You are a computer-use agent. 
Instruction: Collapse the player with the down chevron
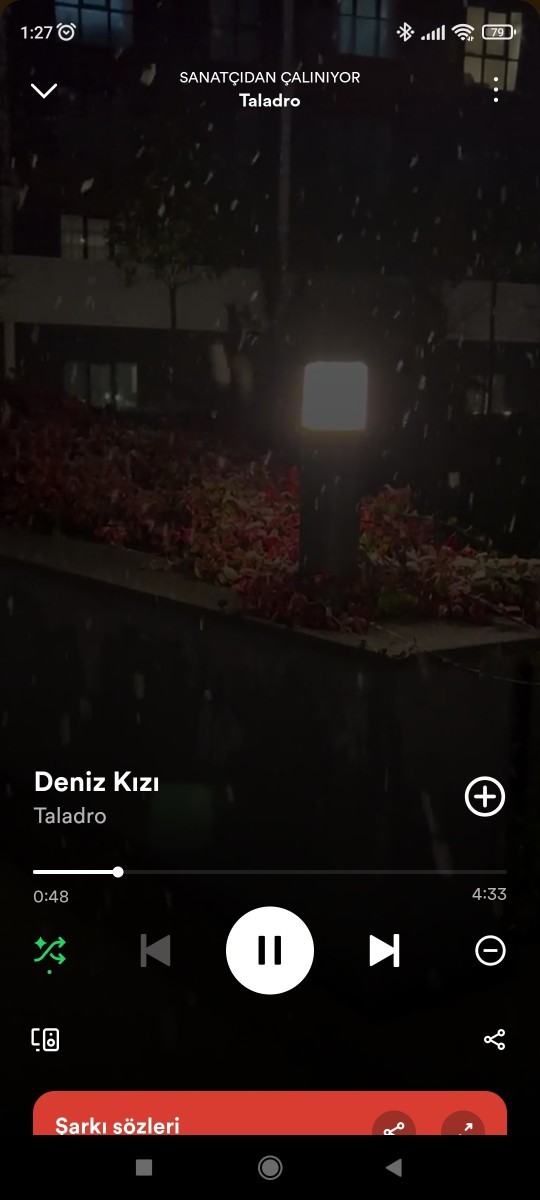click(x=44, y=91)
